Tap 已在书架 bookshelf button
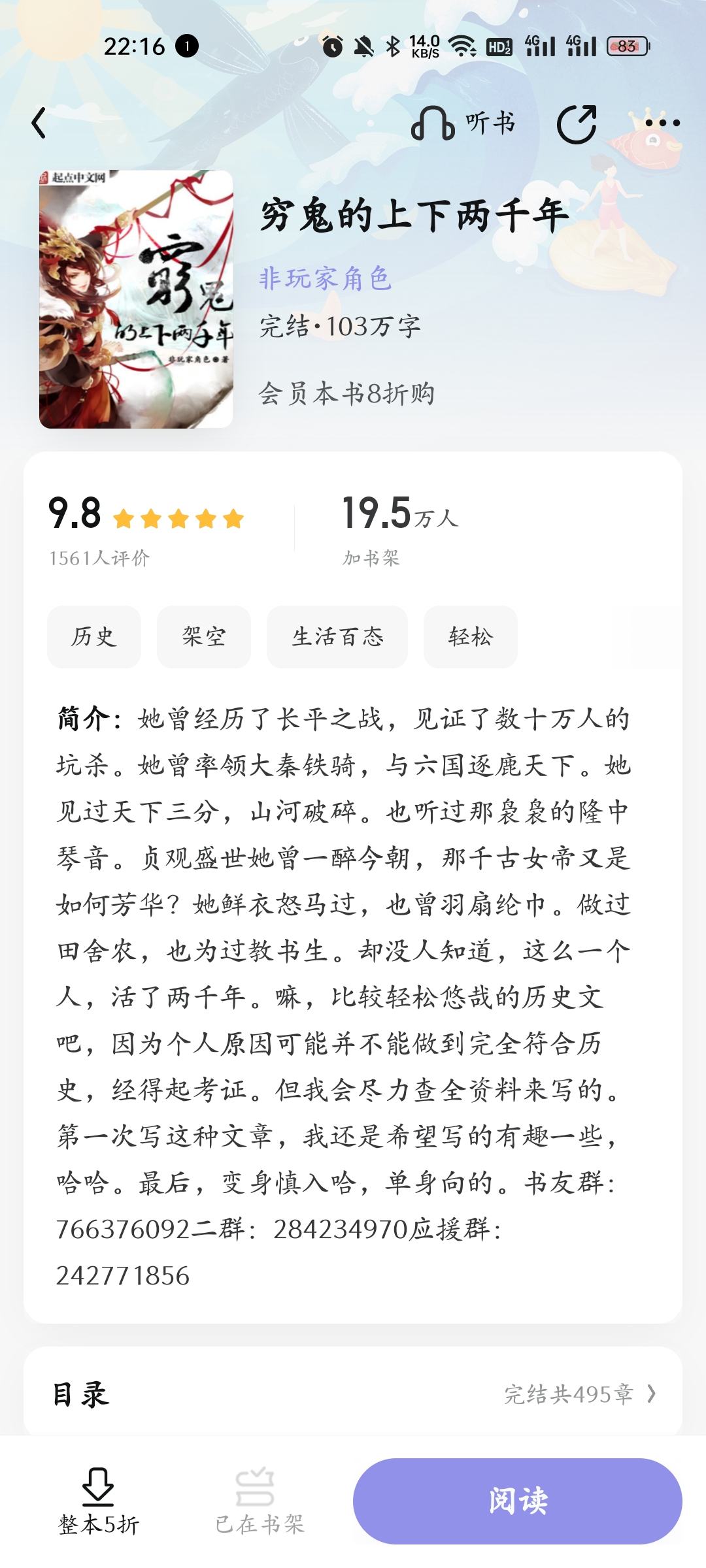706x1568 pixels. [x=260, y=1501]
